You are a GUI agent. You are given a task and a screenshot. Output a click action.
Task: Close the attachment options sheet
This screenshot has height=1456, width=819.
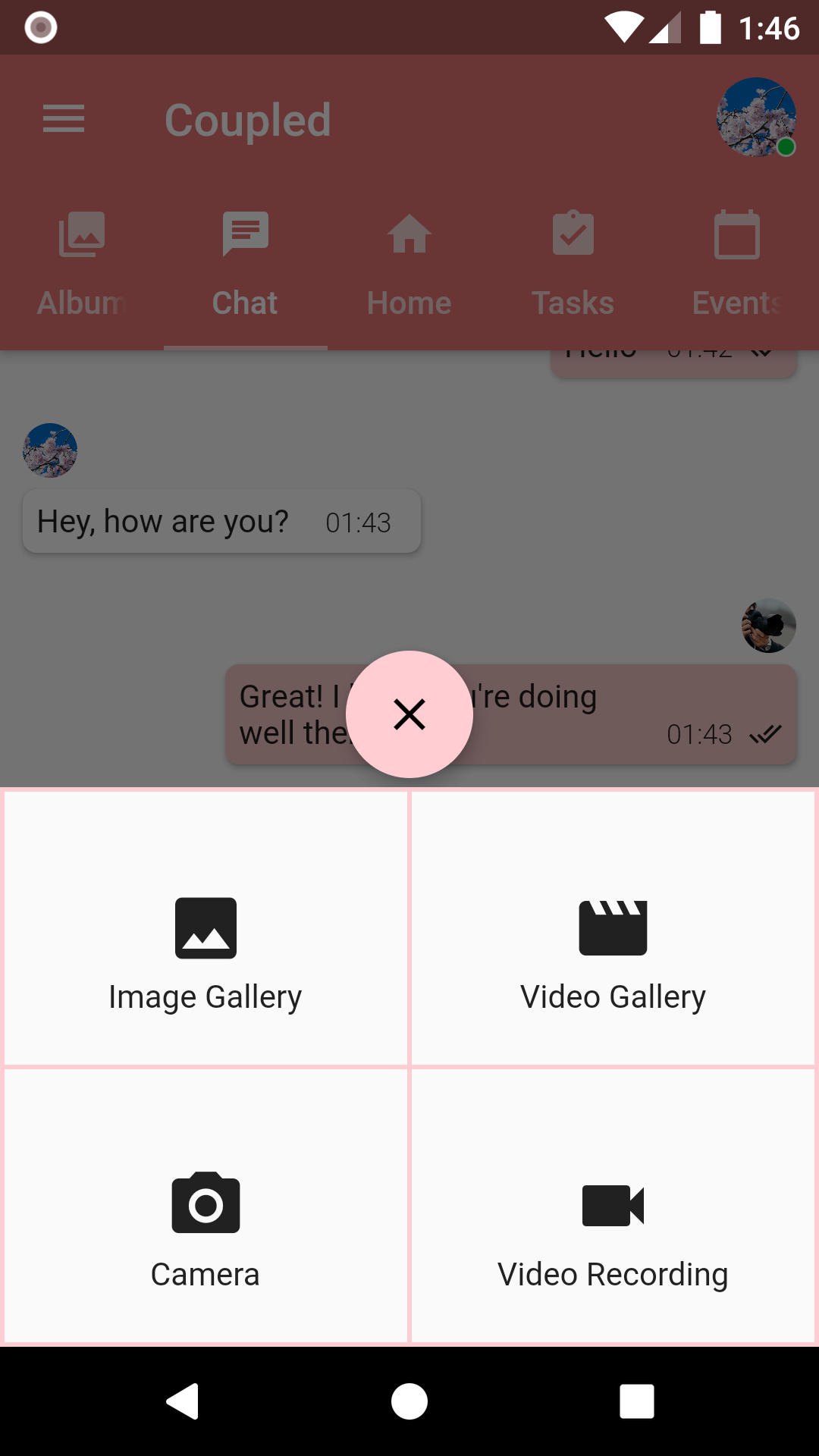[x=409, y=714]
